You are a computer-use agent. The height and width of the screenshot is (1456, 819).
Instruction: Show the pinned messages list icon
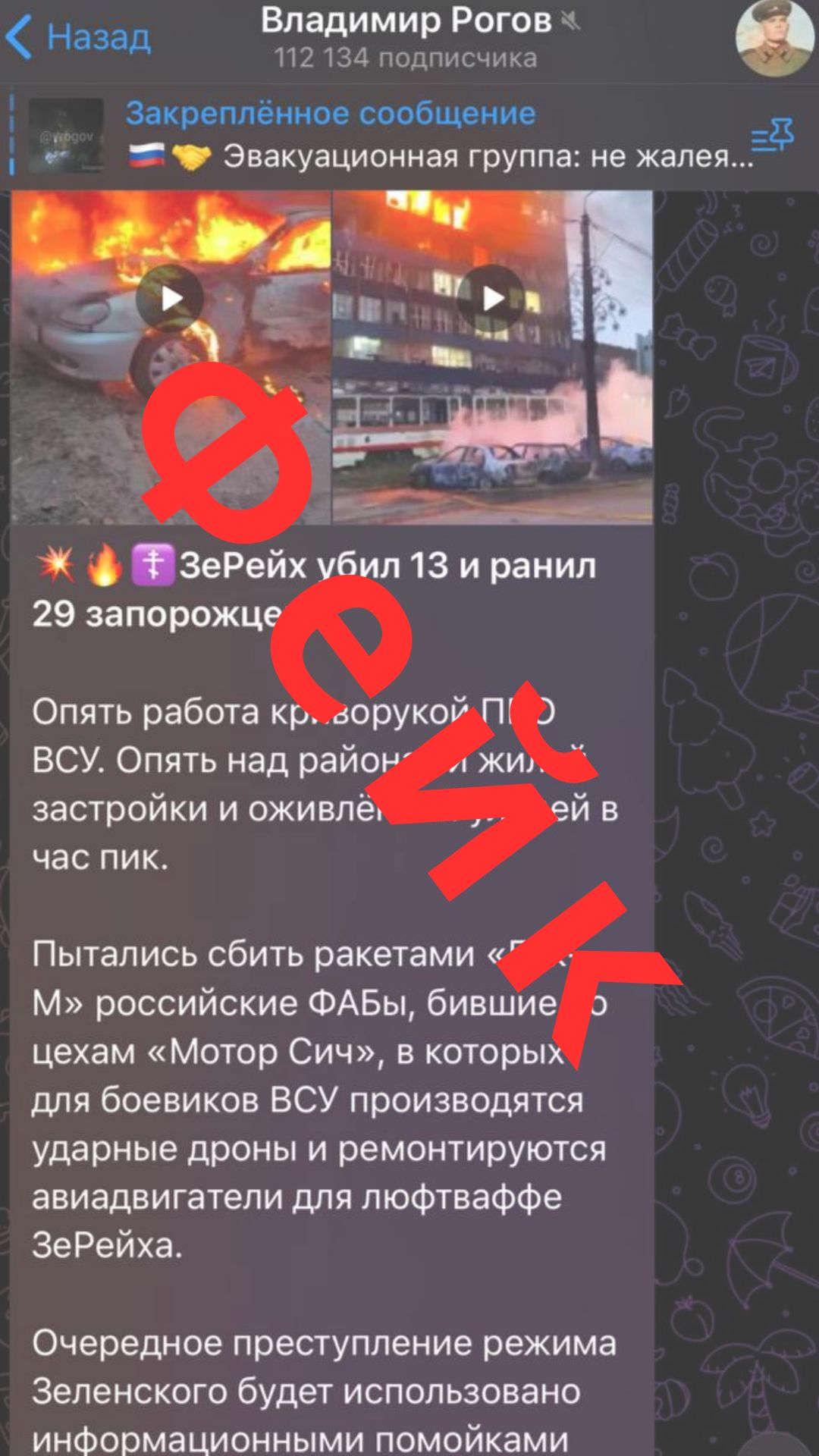(x=772, y=136)
